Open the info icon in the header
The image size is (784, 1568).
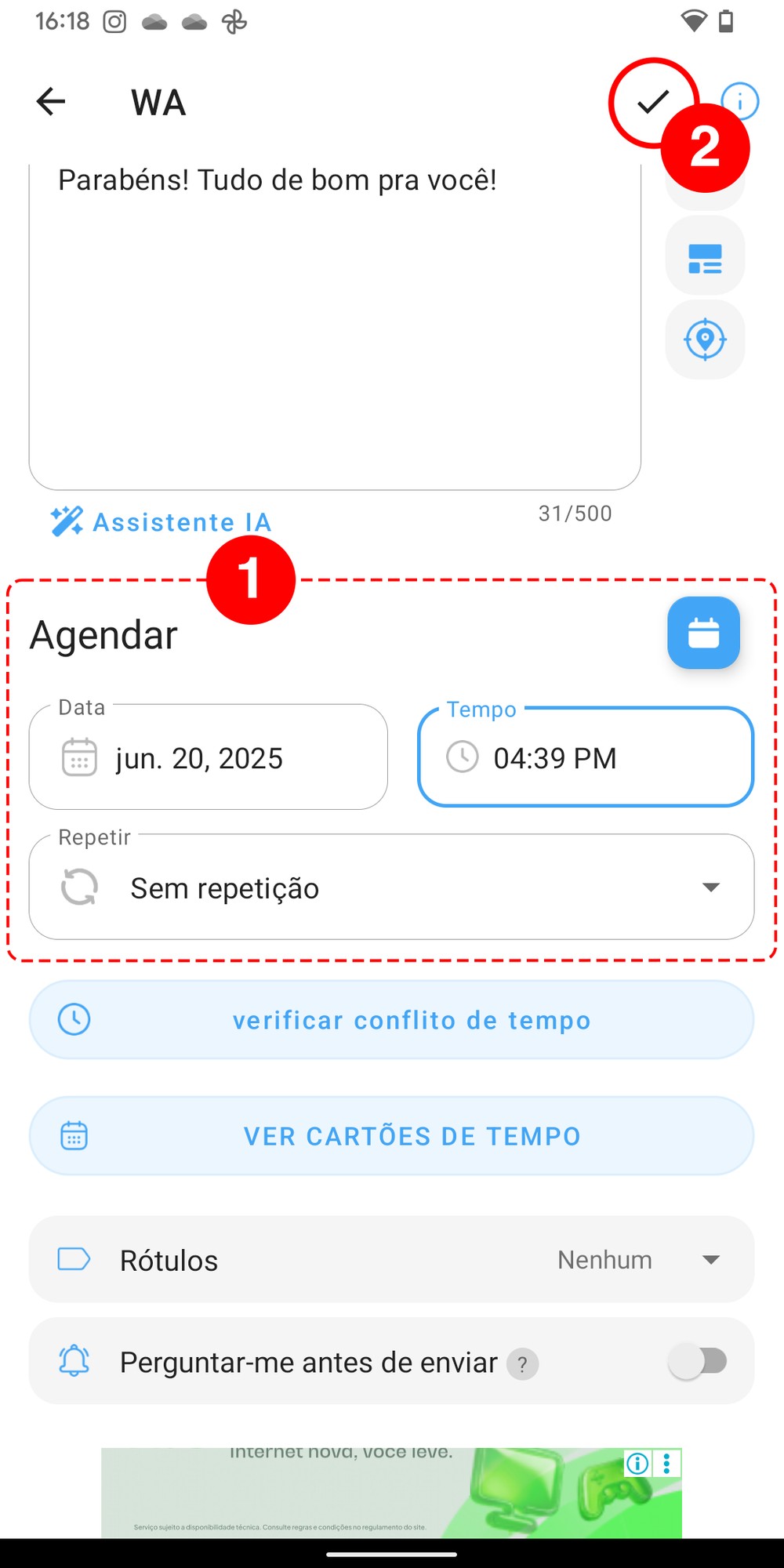(x=741, y=102)
